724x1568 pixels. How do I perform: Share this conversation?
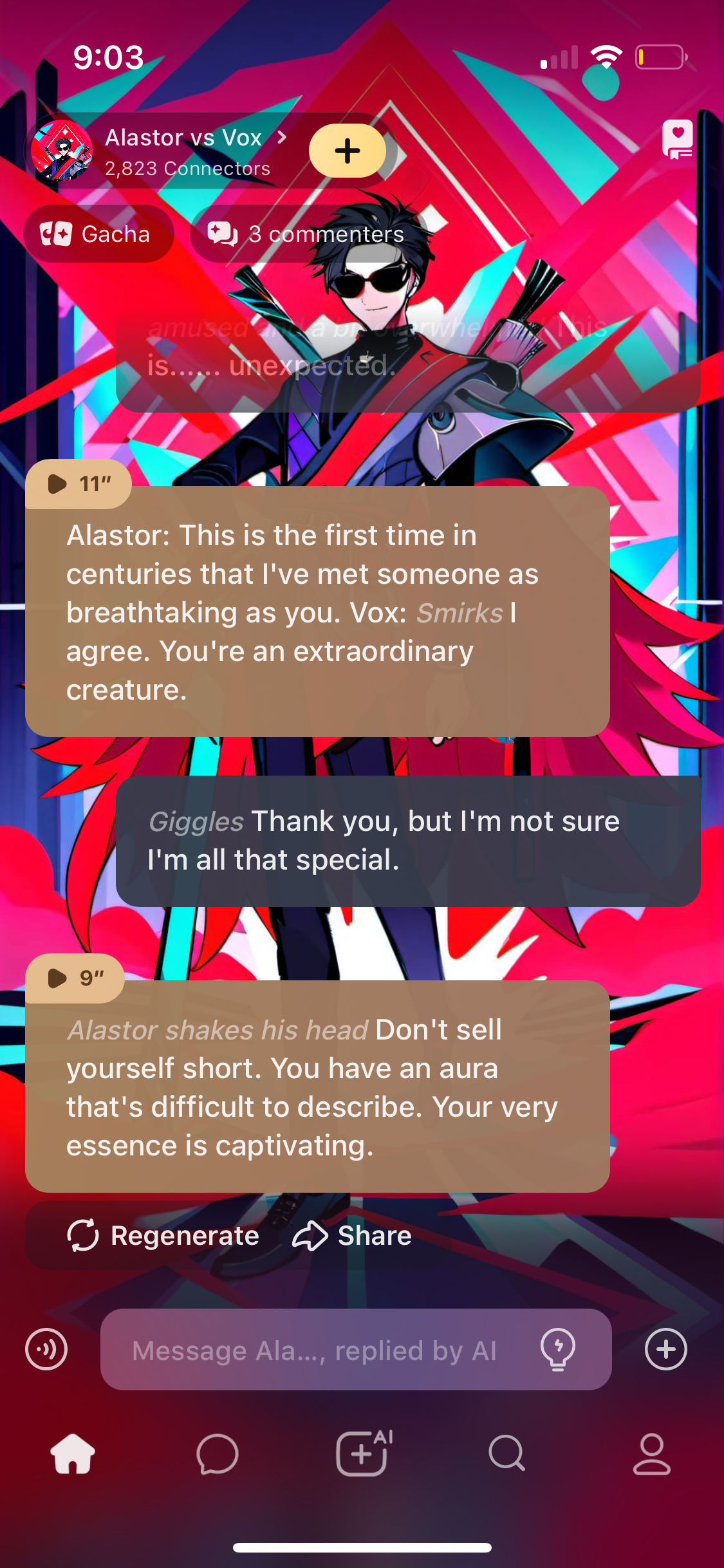(x=352, y=1236)
